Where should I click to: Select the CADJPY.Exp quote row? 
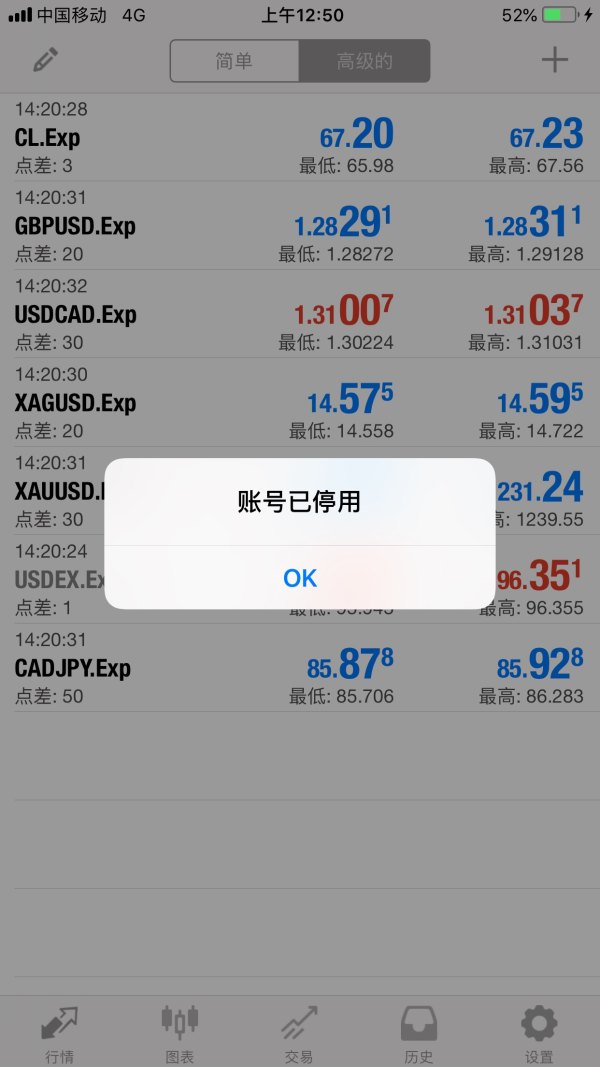pyautogui.click(x=299, y=667)
